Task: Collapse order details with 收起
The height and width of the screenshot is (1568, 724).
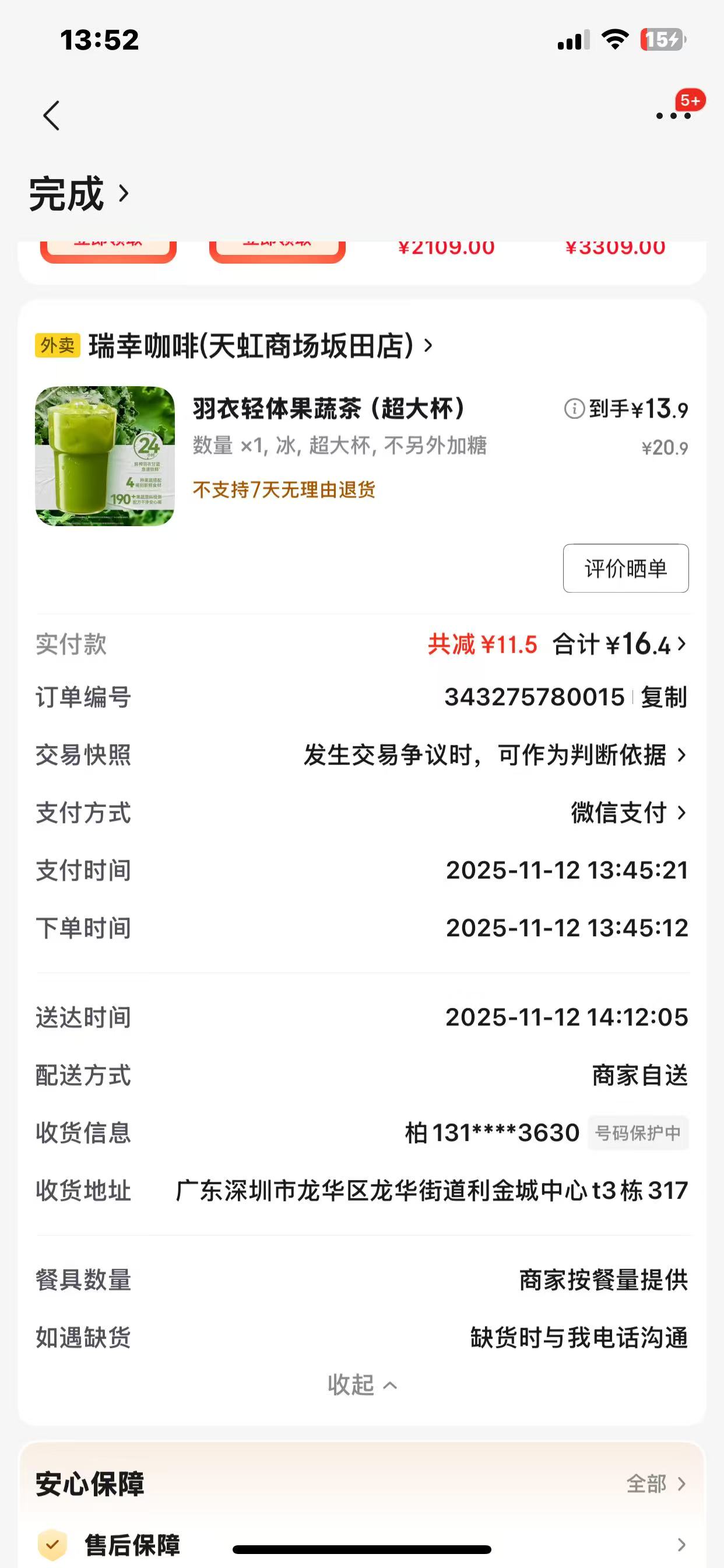Action: point(362,1385)
